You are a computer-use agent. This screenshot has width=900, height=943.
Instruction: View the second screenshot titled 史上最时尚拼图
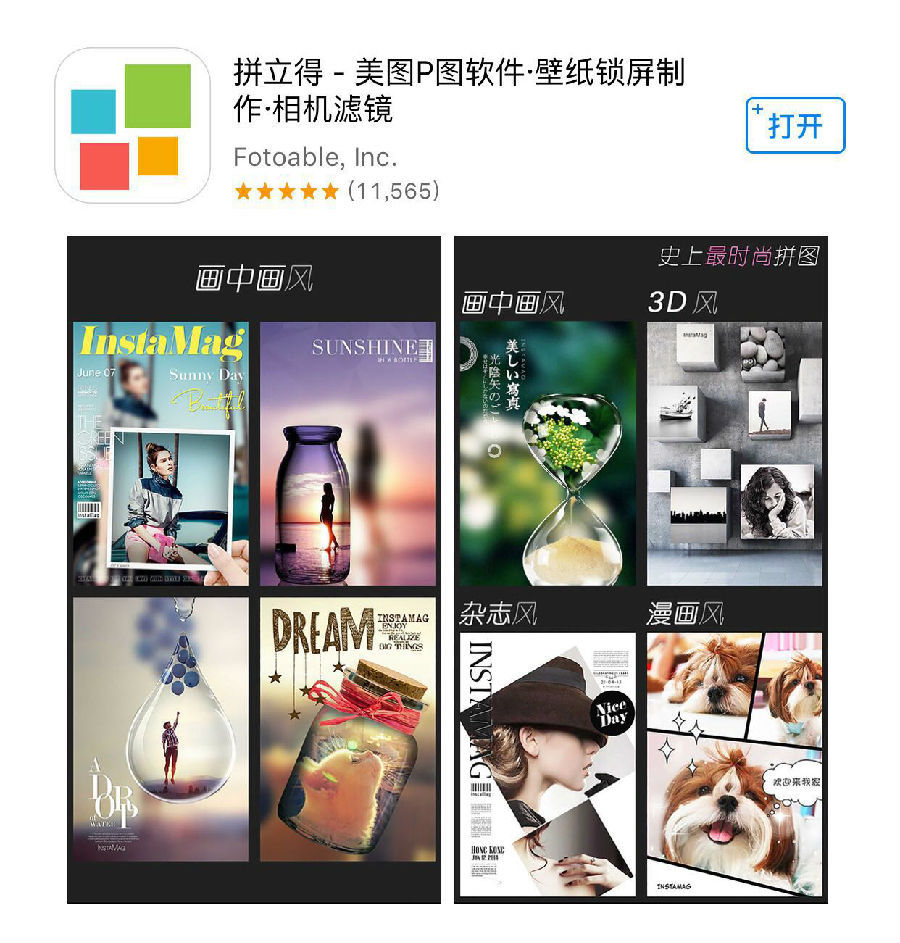tap(640, 570)
